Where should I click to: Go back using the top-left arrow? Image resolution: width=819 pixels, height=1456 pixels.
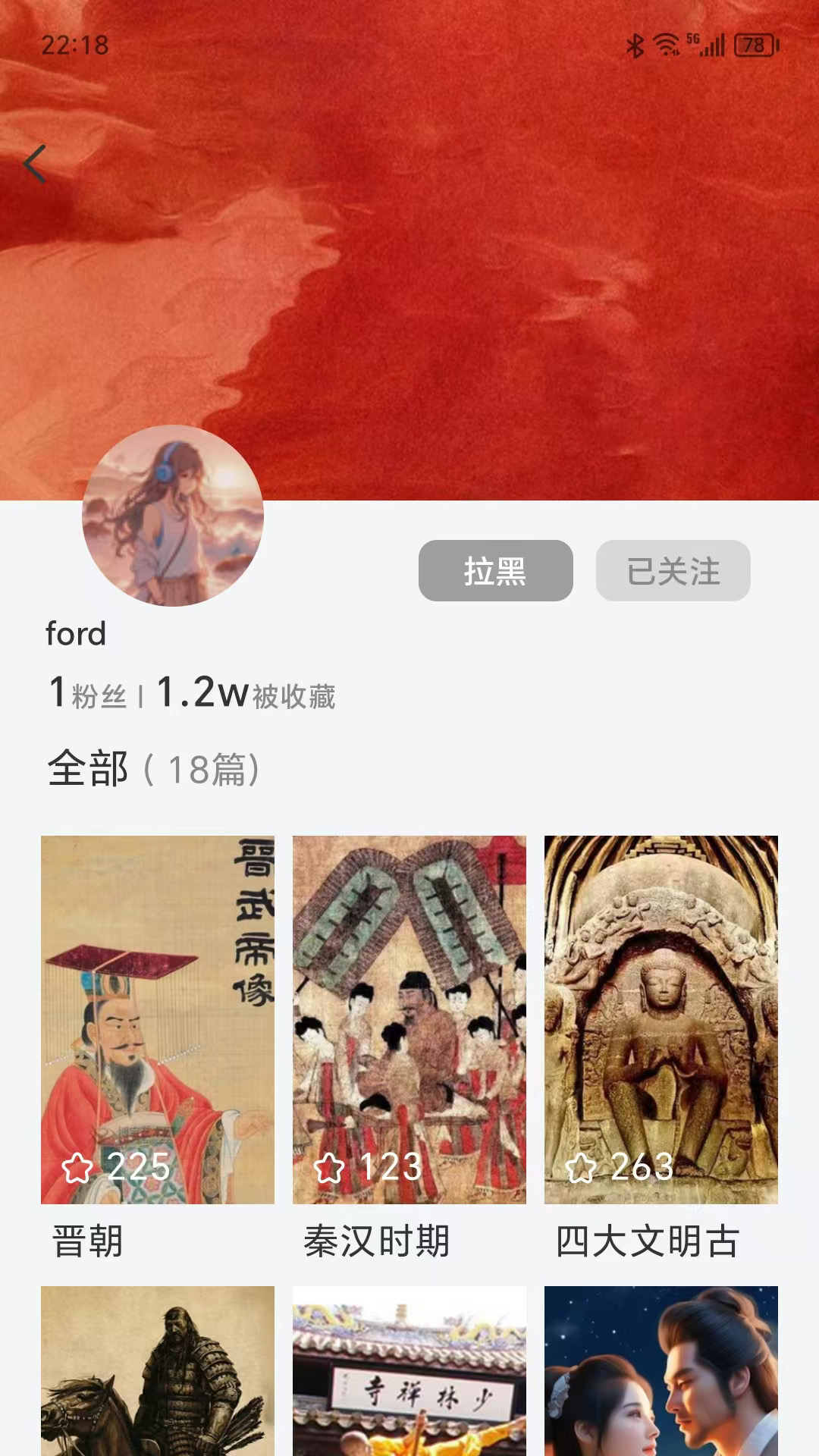35,164
